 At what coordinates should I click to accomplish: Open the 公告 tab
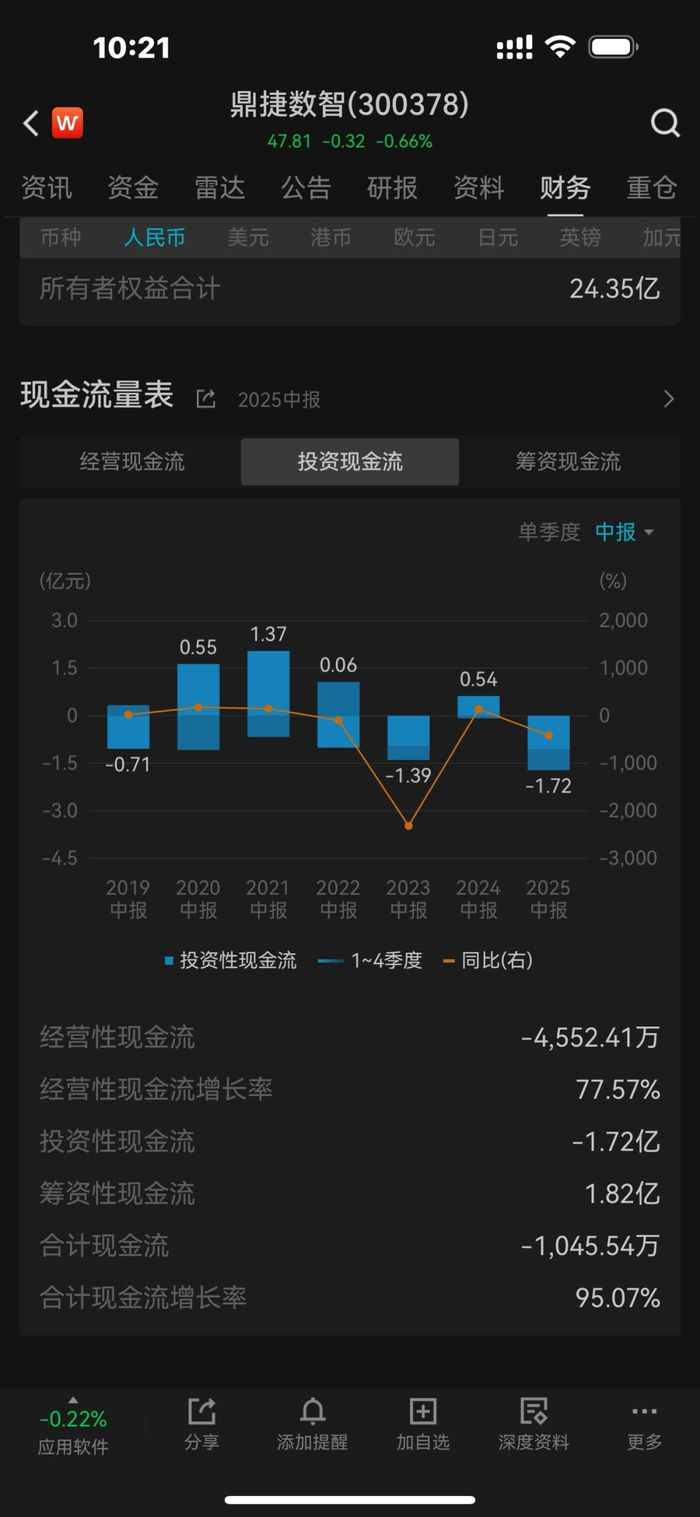coord(306,187)
